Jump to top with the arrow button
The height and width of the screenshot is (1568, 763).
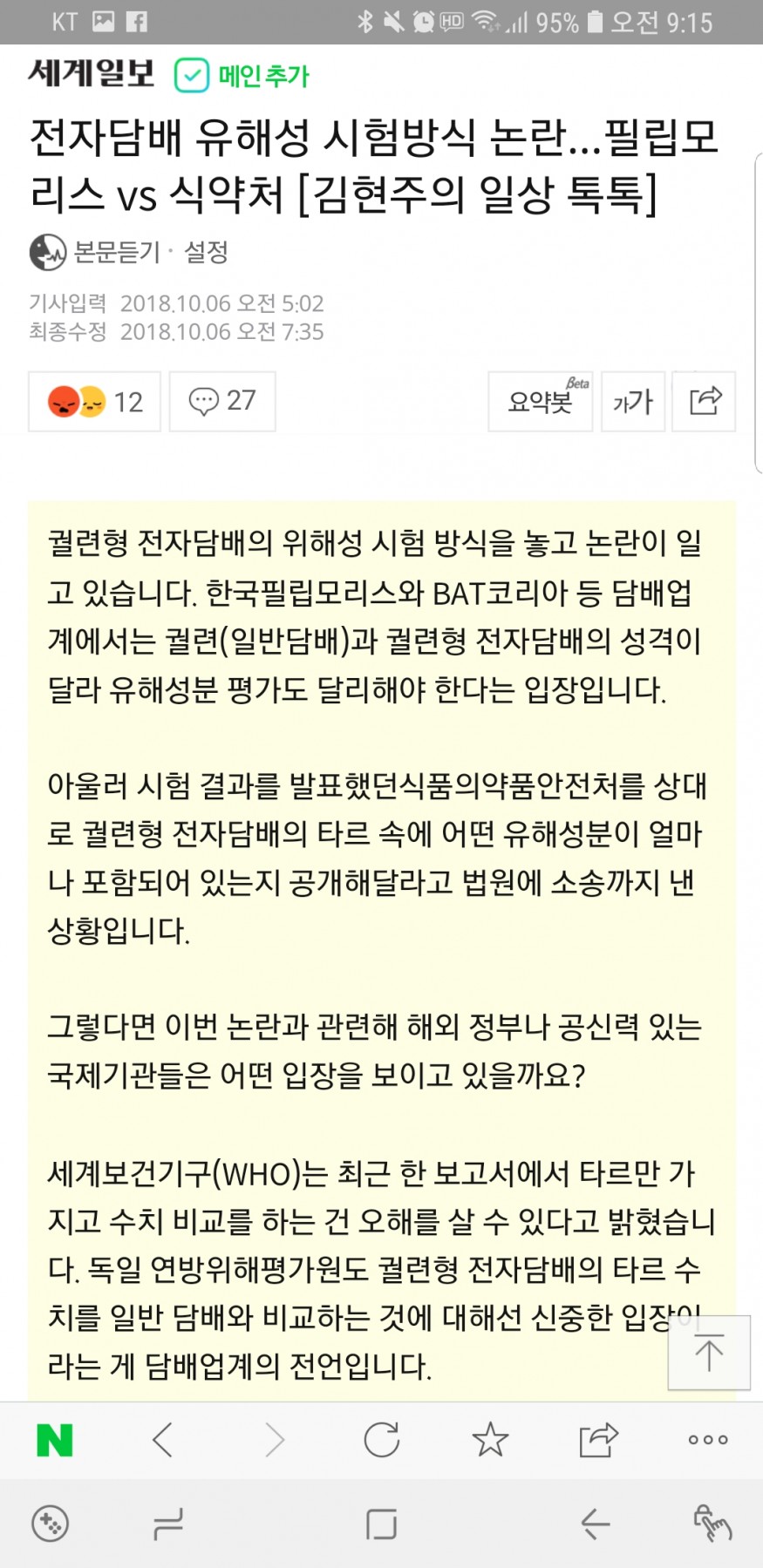[709, 1353]
